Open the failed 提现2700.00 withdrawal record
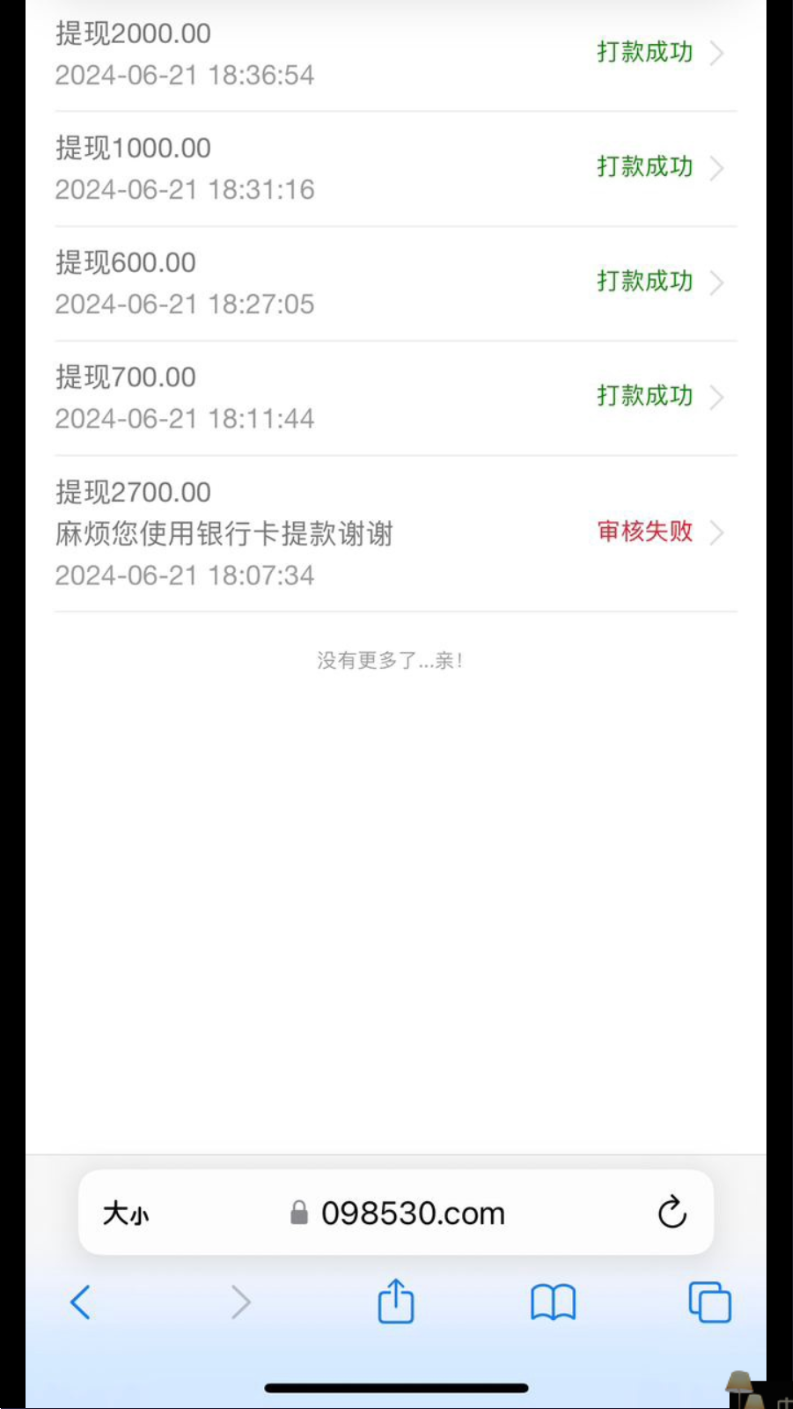This screenshot has width=793, height=1409. coord(396,534)
